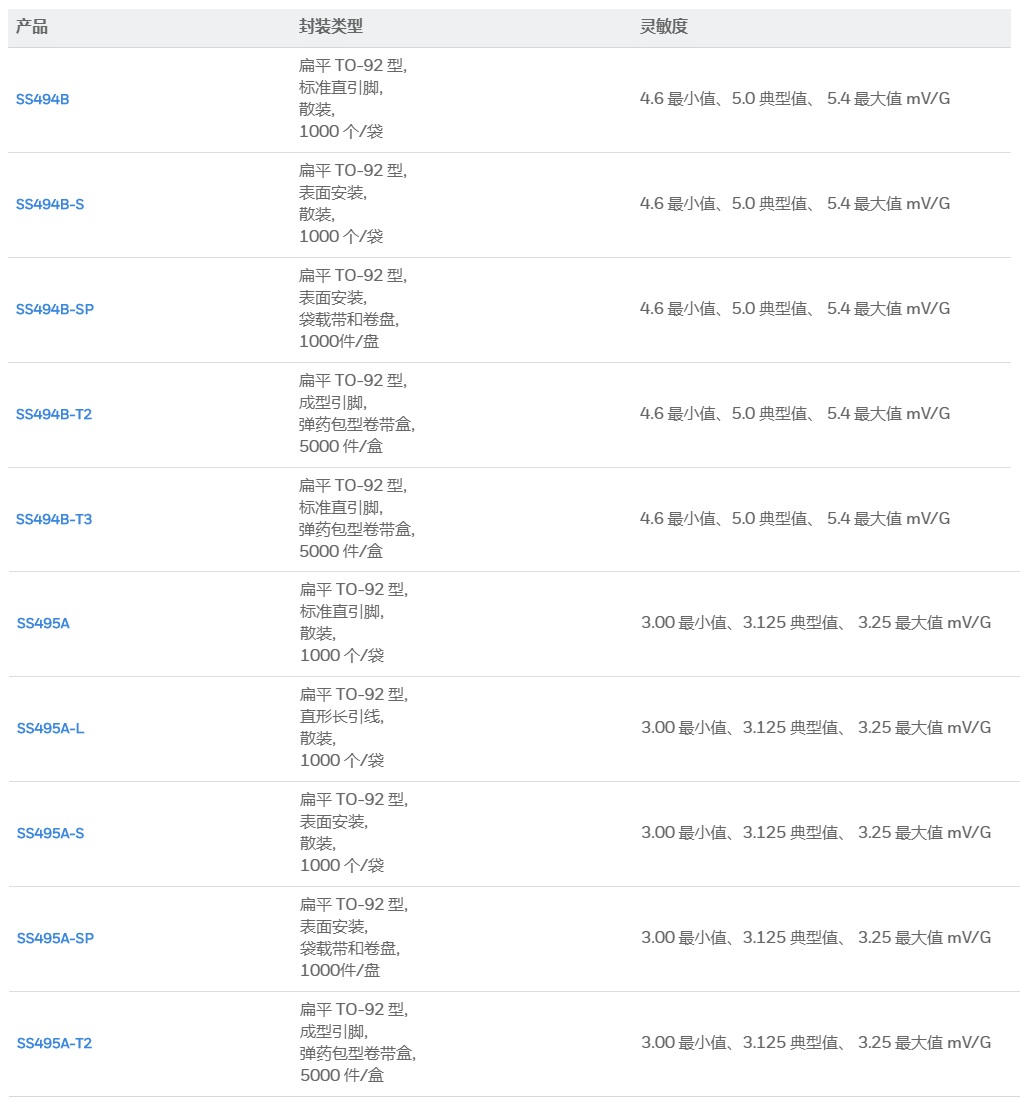Open the SS494B-SP product link
Viewport: 1020px width, 1101px height.
[x=55, y=309]
